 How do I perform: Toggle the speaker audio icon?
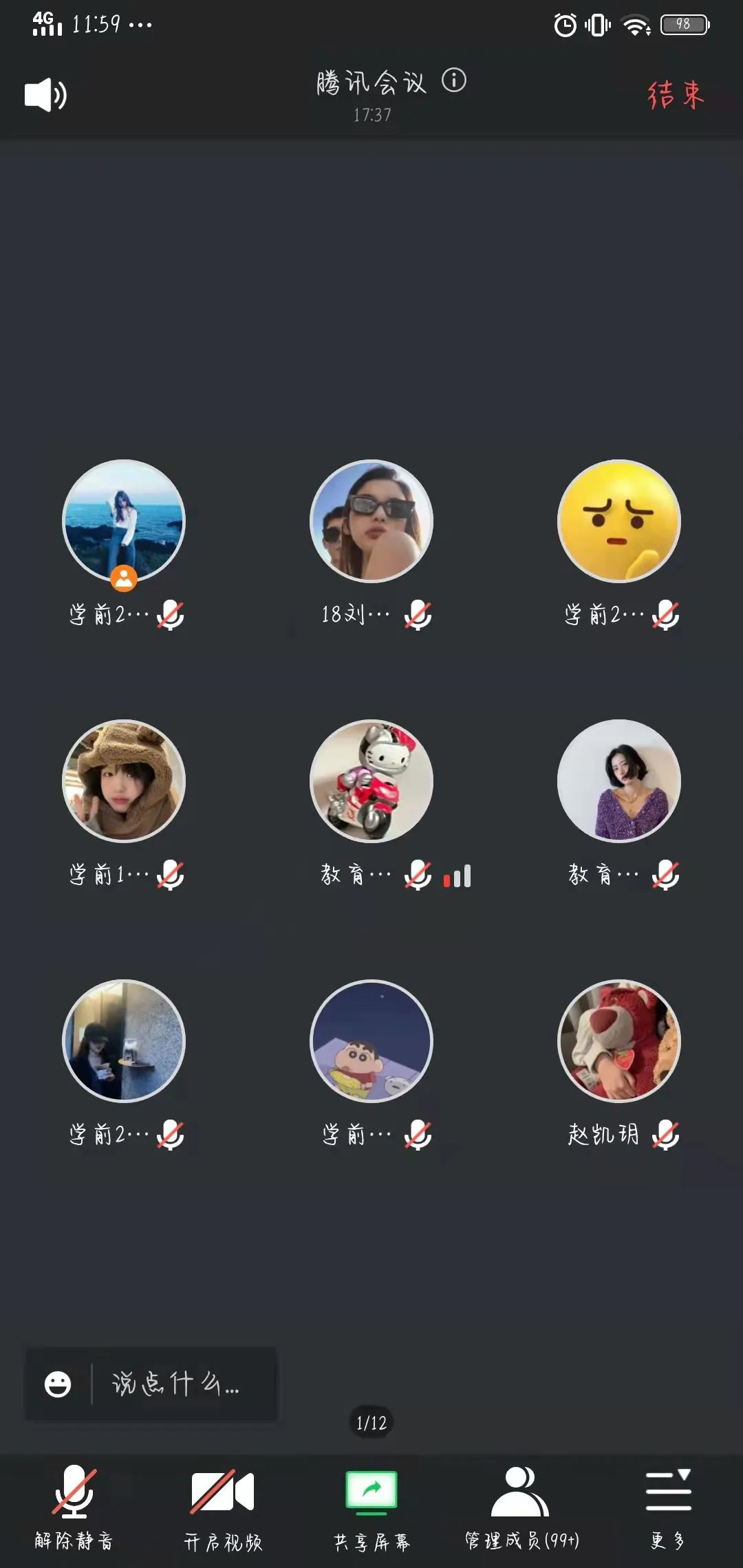click(x=45, y=95)
